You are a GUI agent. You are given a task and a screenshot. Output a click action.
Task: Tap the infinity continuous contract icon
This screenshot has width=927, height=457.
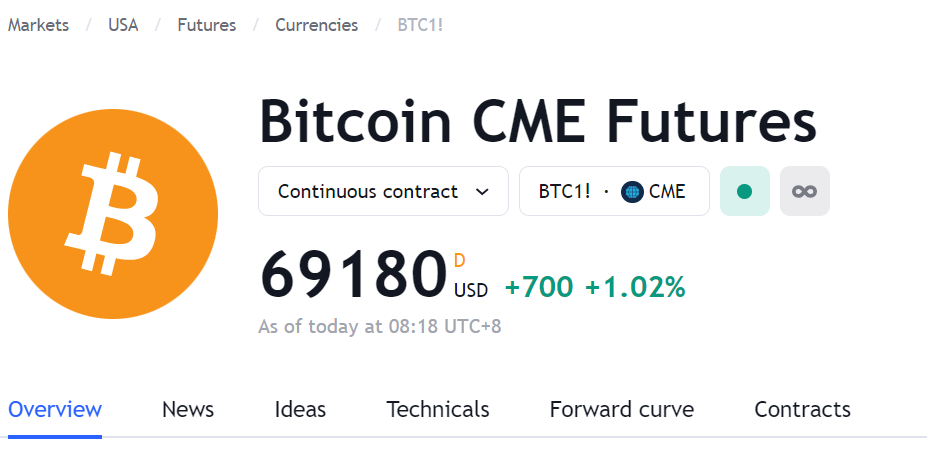click(804, 191)
